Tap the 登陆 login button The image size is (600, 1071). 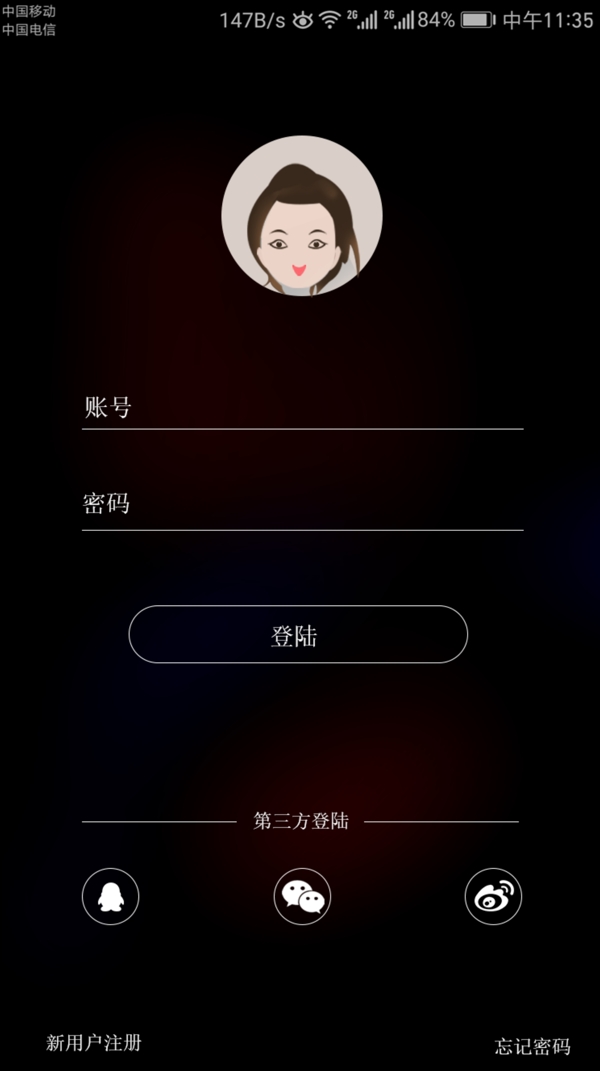pos(298,635)
